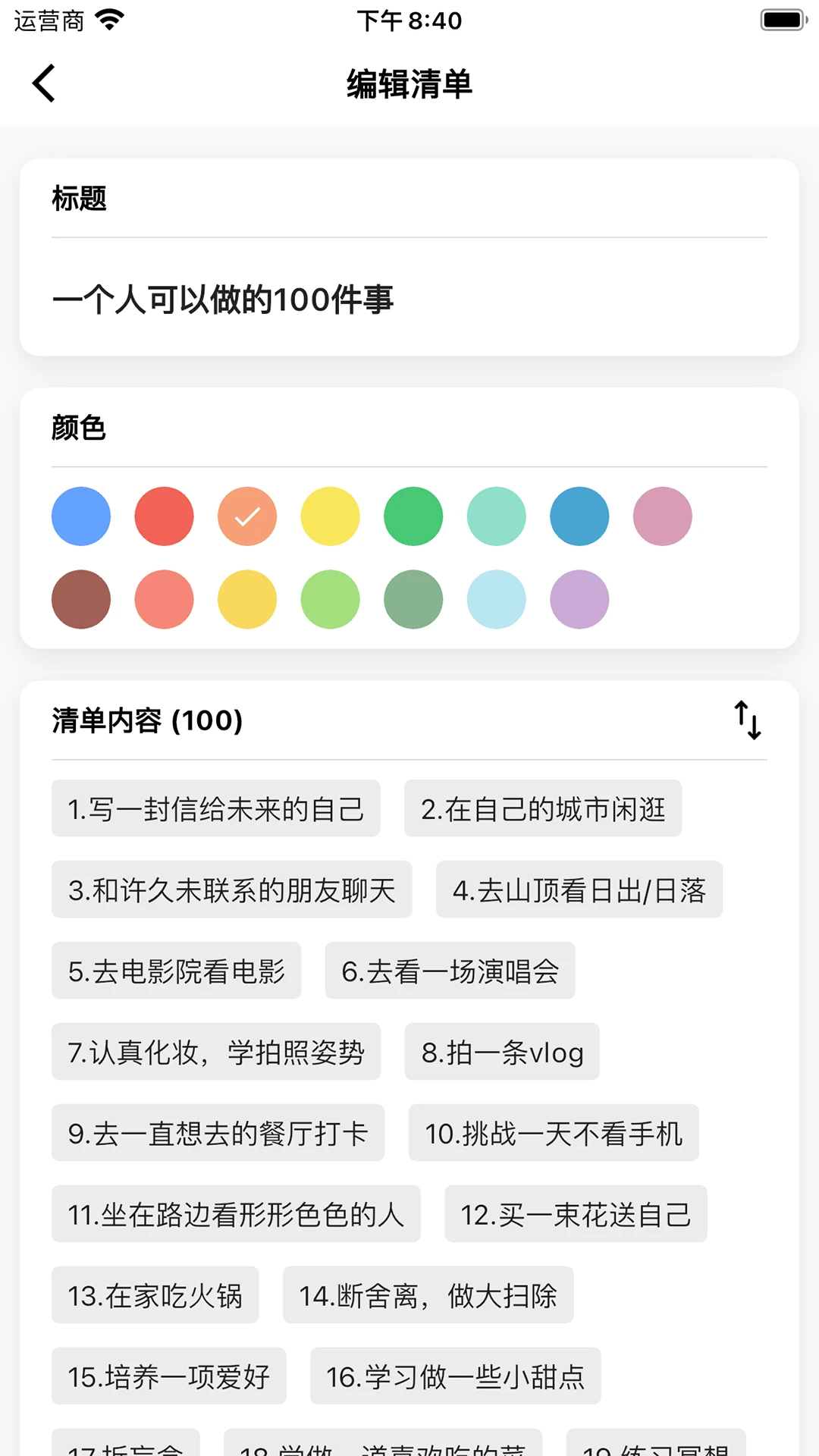Screen dimensions: 819x1456
Task: Select item 13.在家吃火锅
Action: pos(155,1296)
